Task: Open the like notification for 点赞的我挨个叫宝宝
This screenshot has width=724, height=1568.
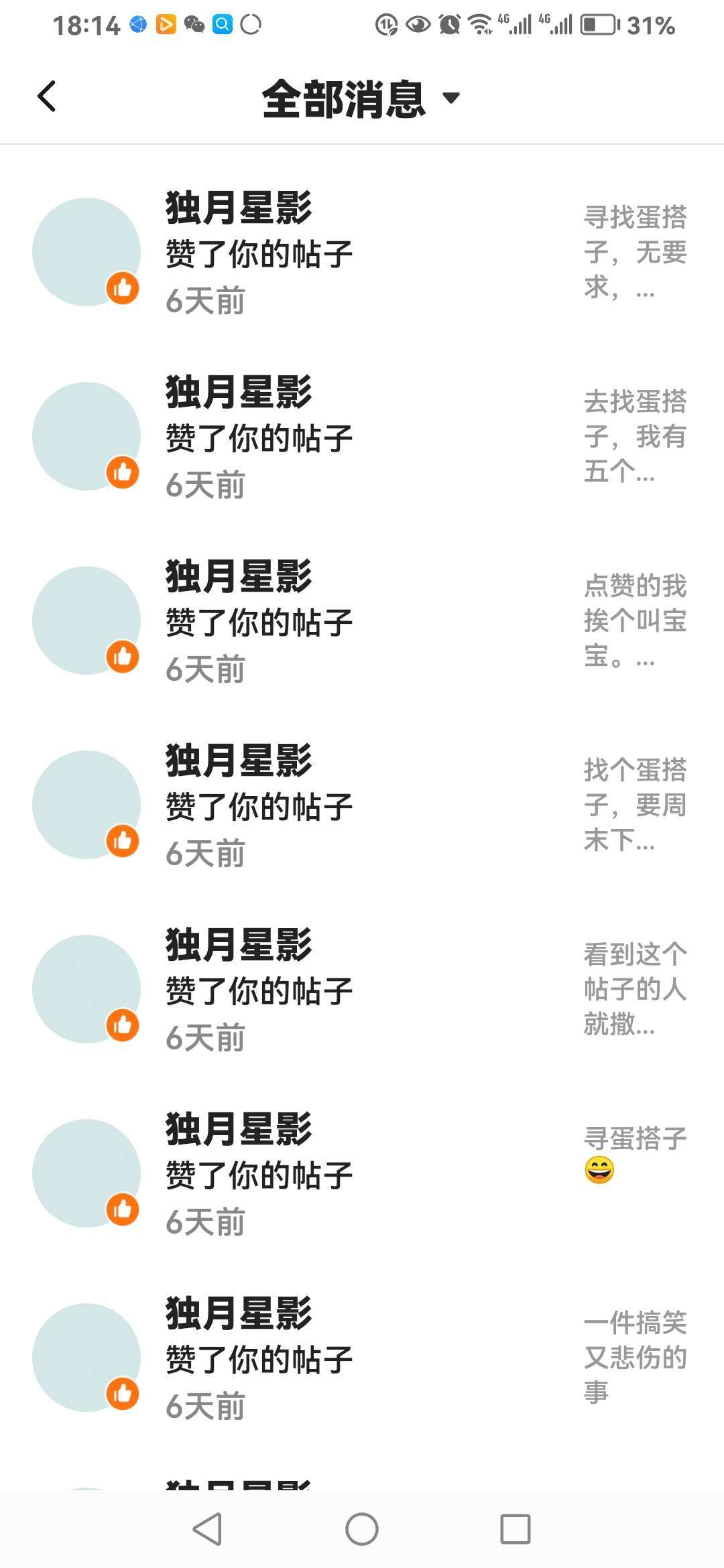Action: [362, 620]
